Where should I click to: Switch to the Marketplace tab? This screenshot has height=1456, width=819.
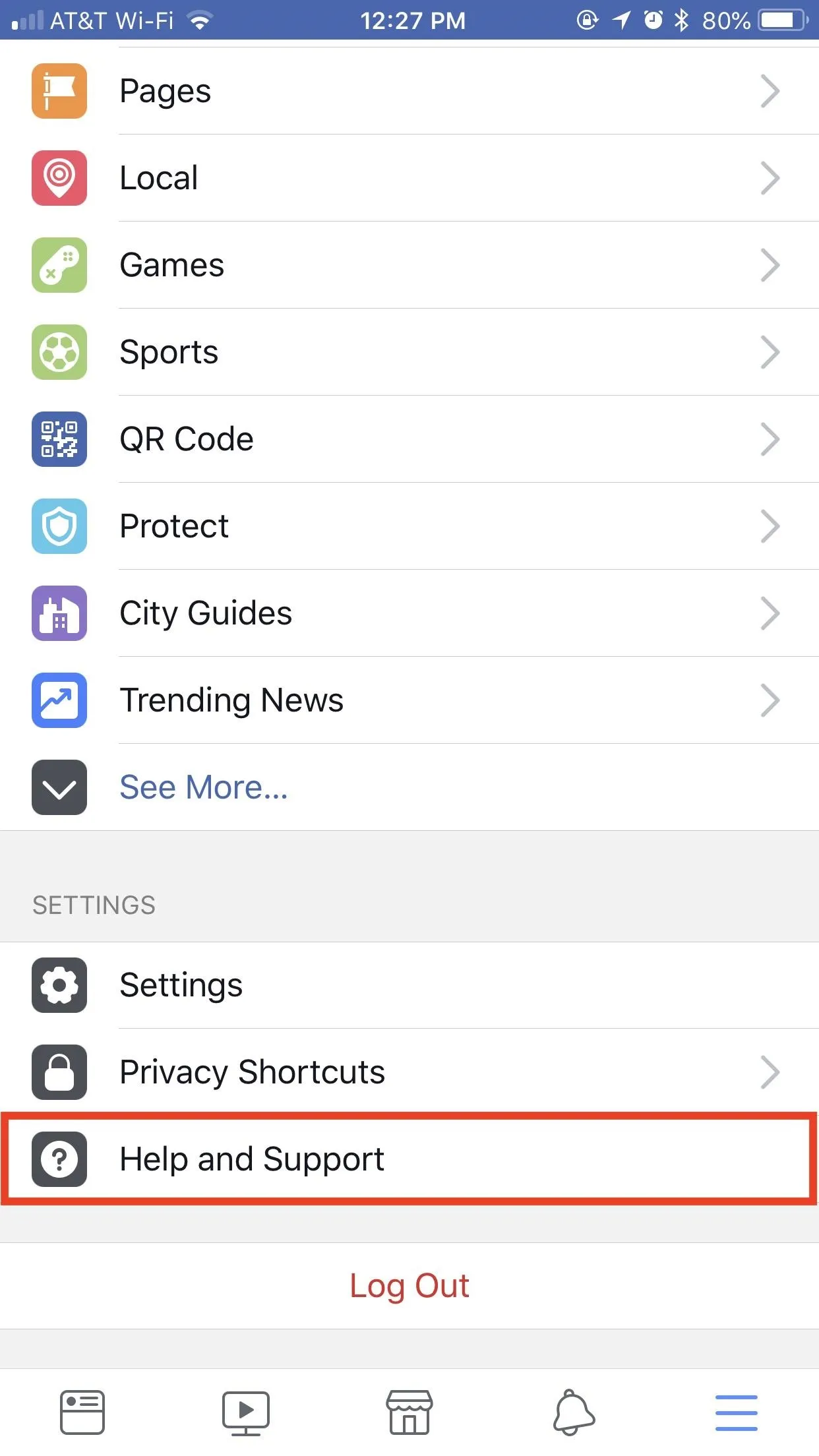(x=409, y=1412)
